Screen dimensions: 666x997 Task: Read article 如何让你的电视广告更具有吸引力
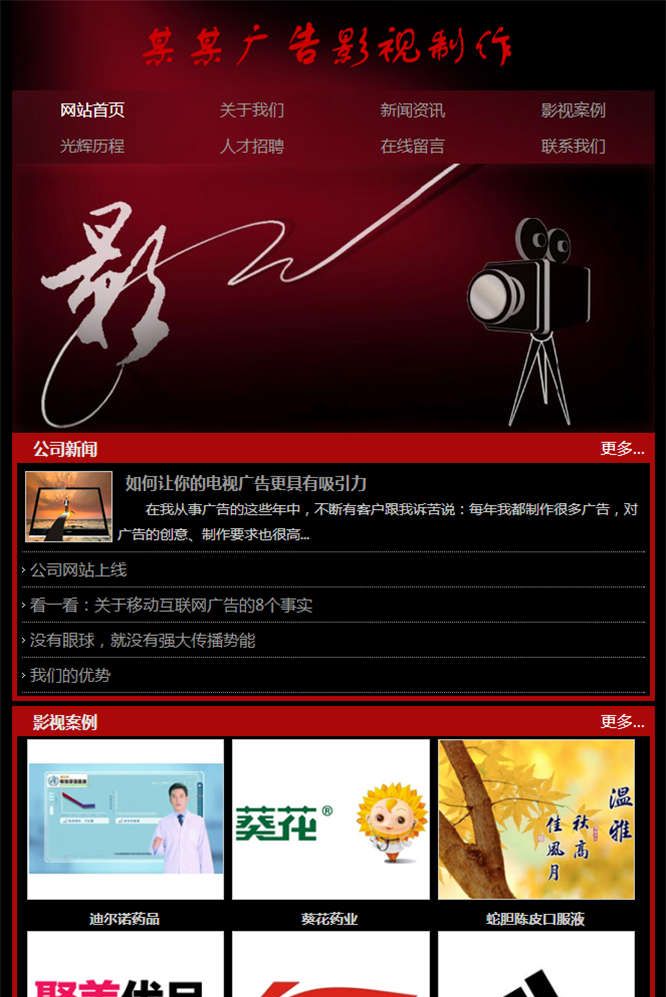246,484
